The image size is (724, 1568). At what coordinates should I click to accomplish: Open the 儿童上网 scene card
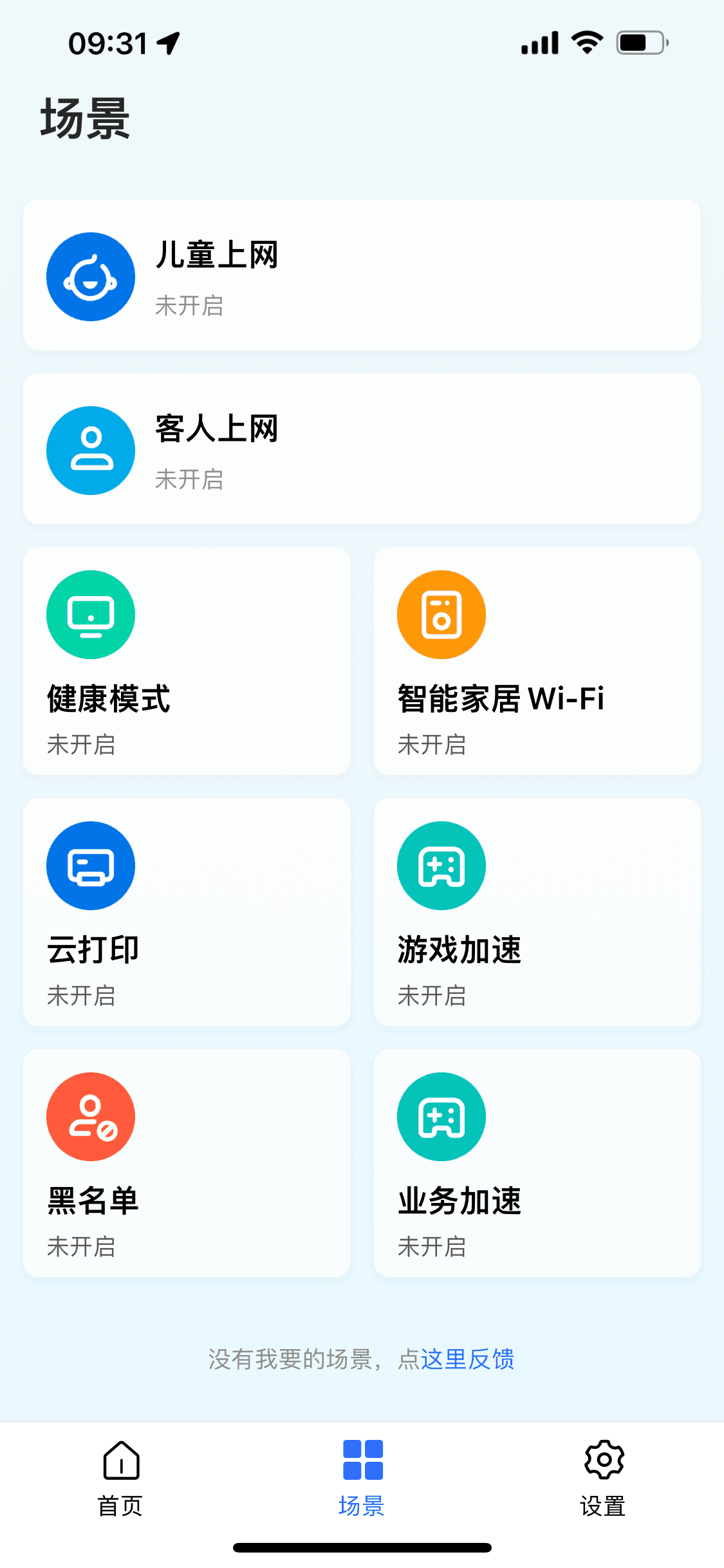click(362, 275)
